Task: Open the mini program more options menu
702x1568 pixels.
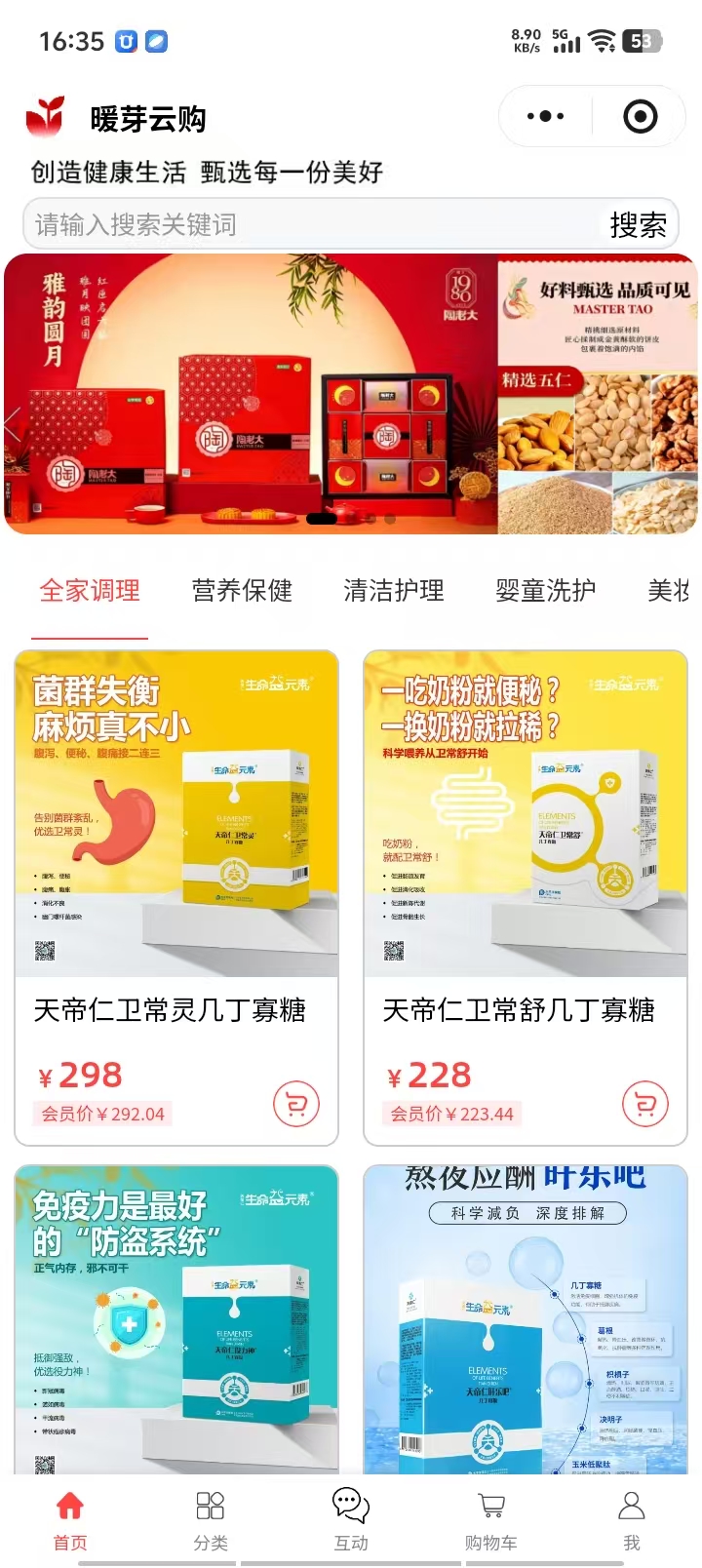Action: [x=545, y=117]
